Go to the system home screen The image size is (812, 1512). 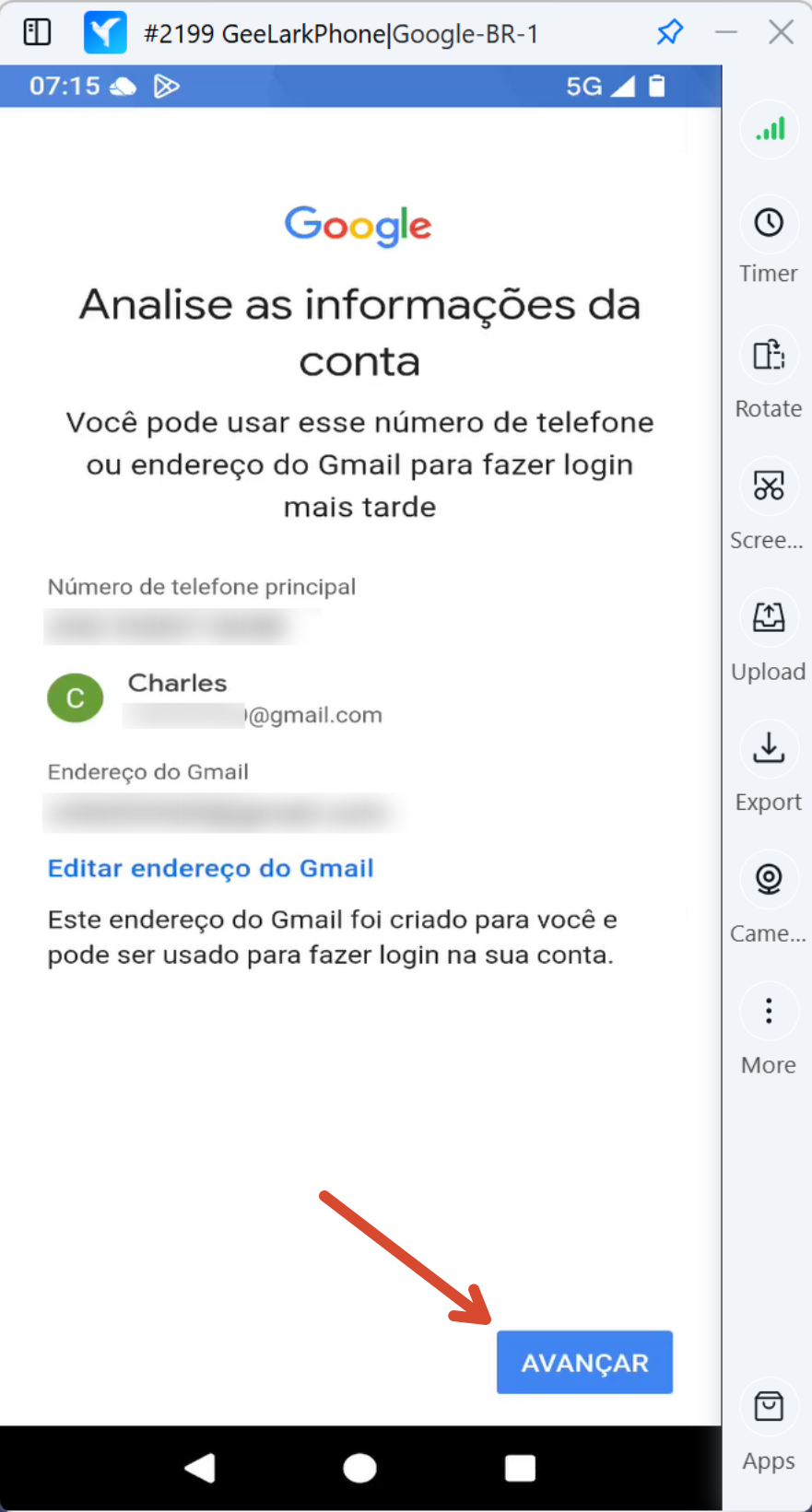359,1468
